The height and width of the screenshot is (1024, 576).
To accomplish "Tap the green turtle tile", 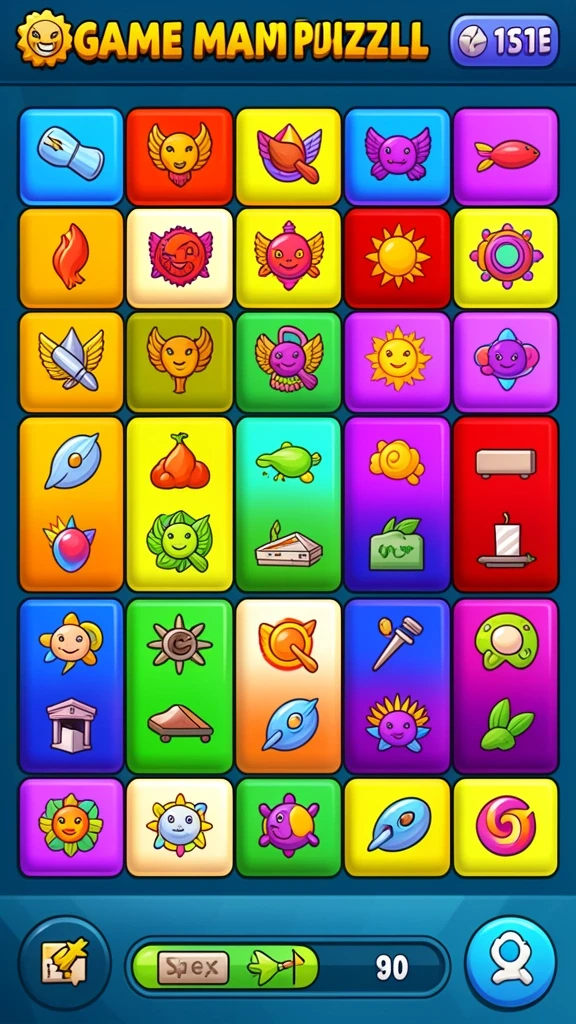I will tap(288, 461).
